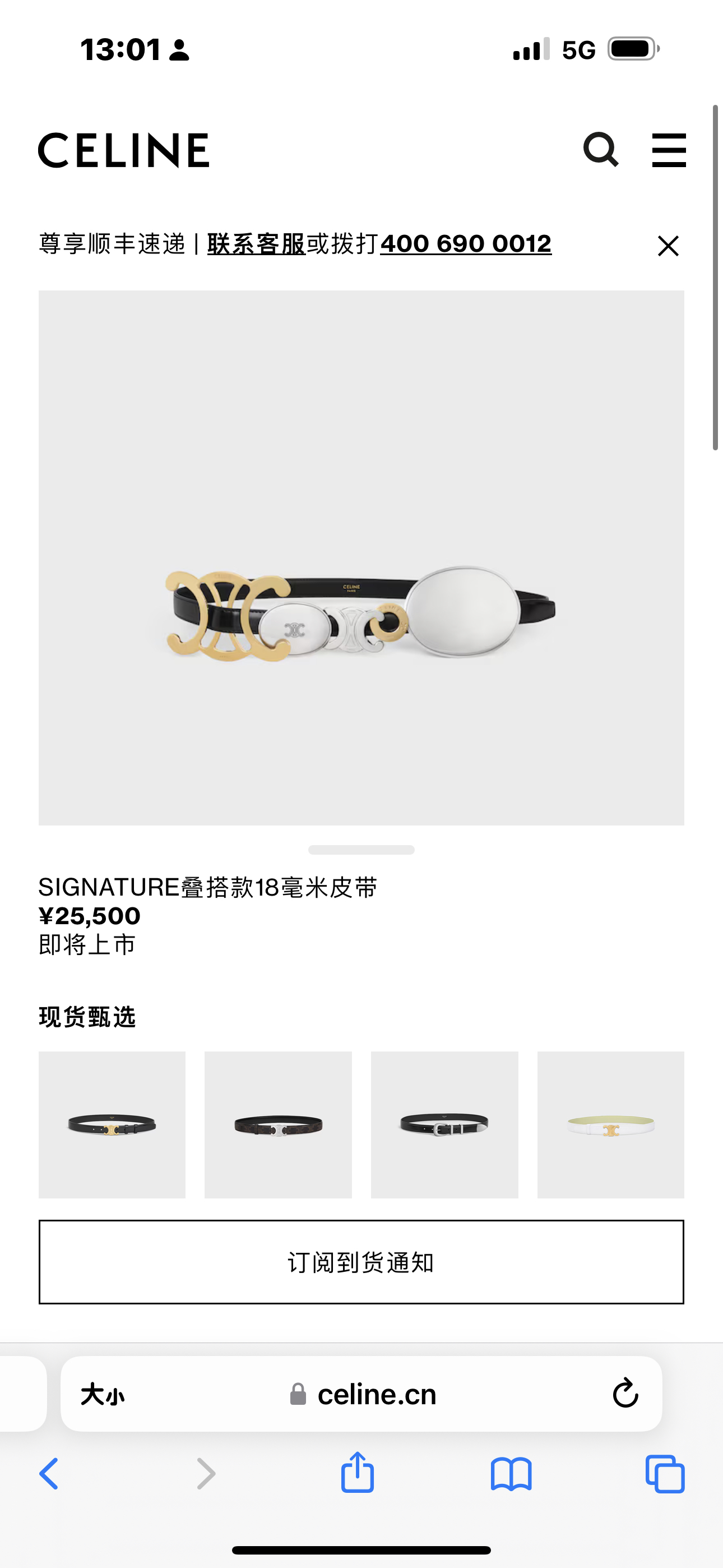Screen dimensions: 723x1568
Task: Select the dark canvas belt with silver buckle
Action: tap(278, 1125)
